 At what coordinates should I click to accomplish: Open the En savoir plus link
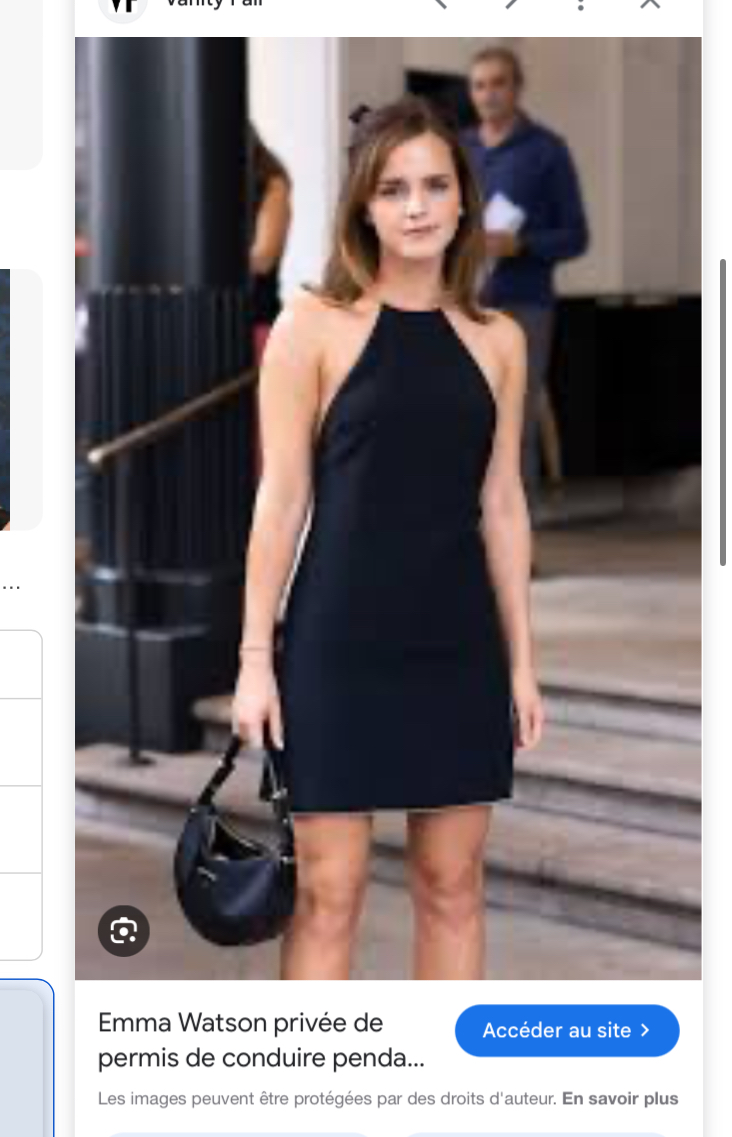(x=620, y=1098)
